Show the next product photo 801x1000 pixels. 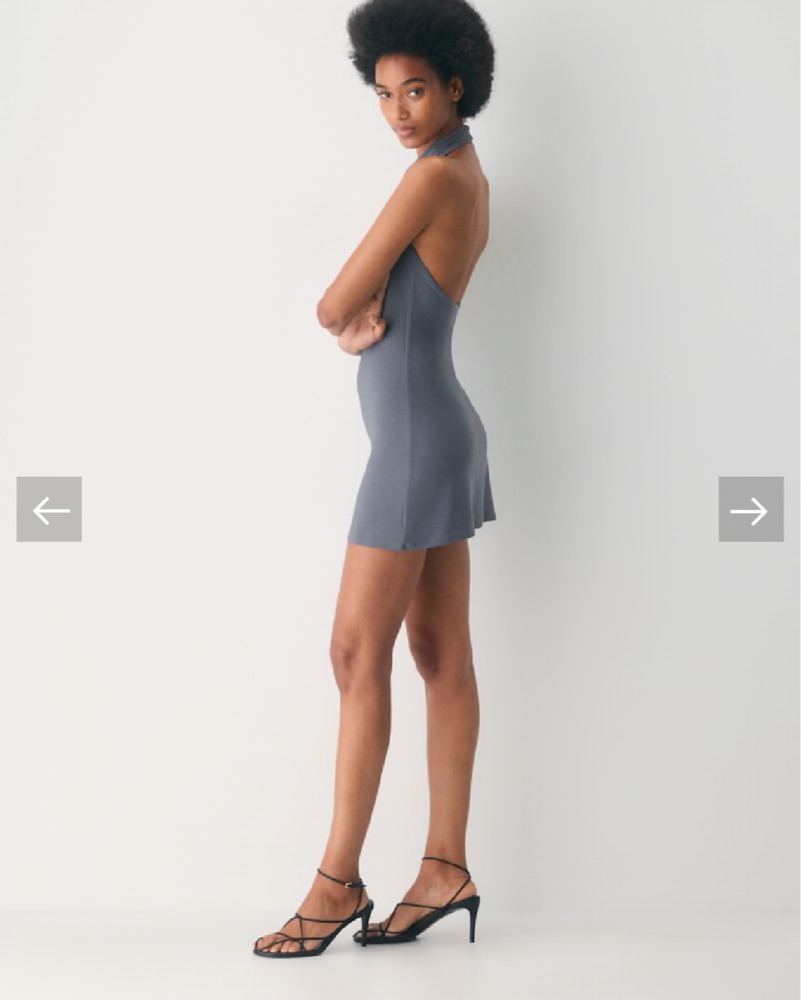pos(750,509)
